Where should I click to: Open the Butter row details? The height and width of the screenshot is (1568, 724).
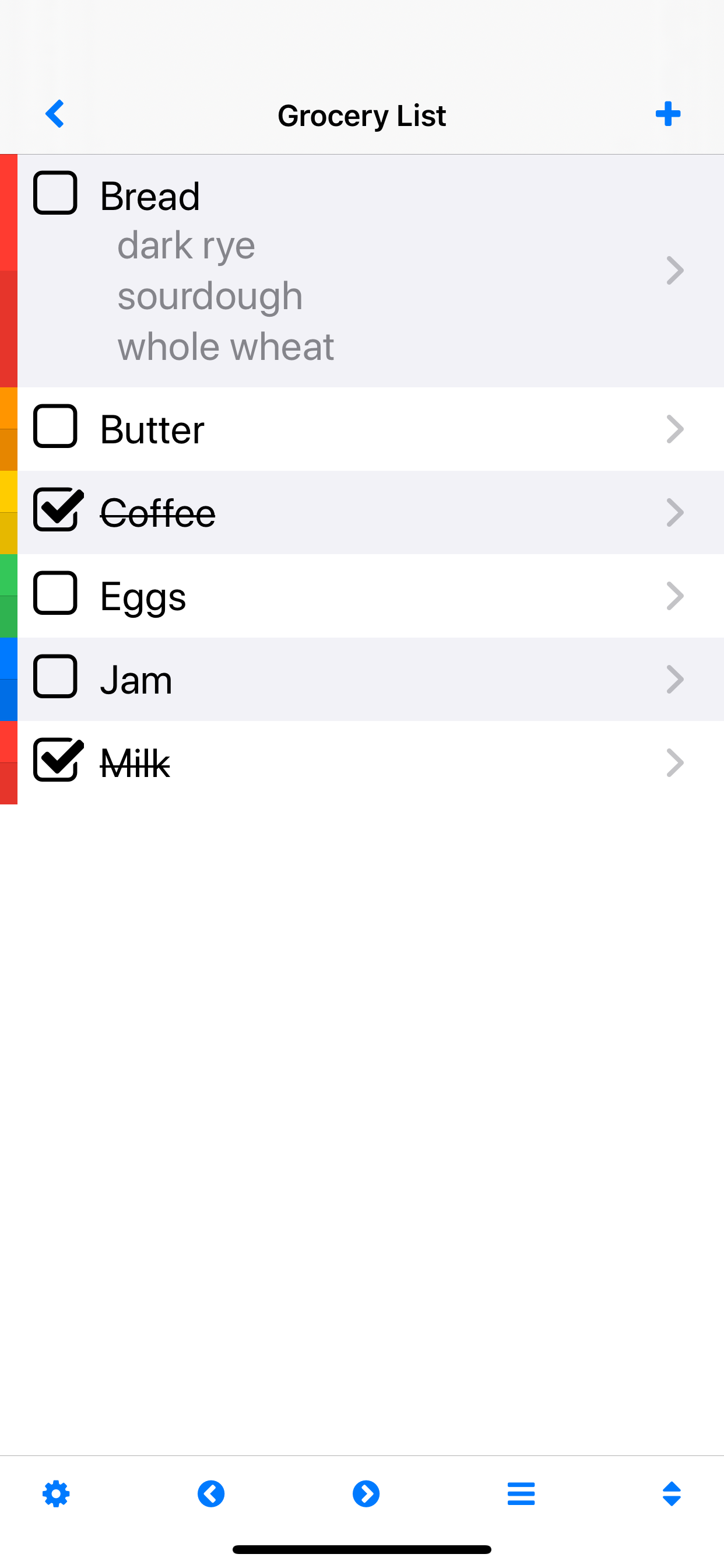(674, 429)
